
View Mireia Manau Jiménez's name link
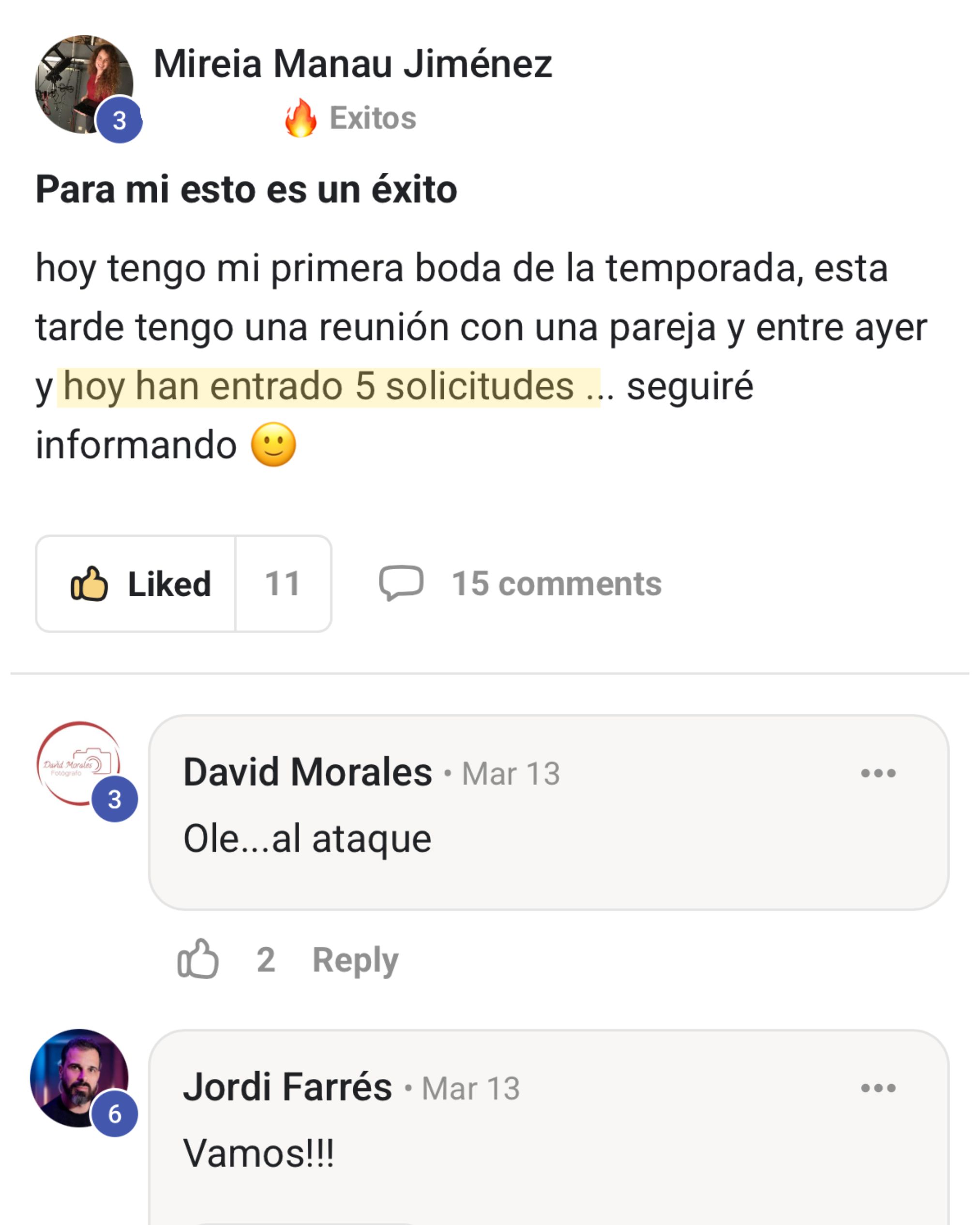click(352, 63)
